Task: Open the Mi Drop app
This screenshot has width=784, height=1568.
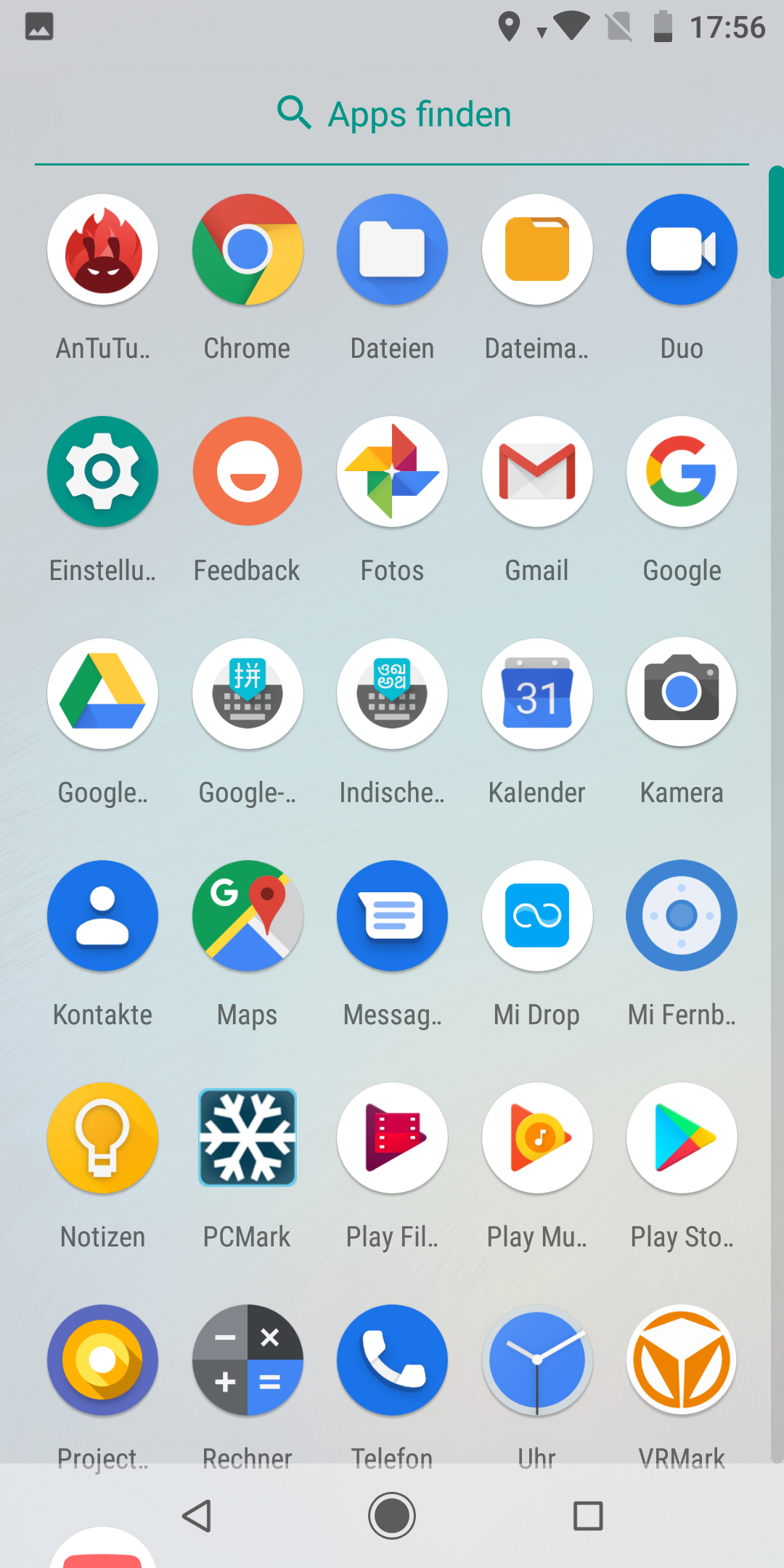Action: coord(537,916)
